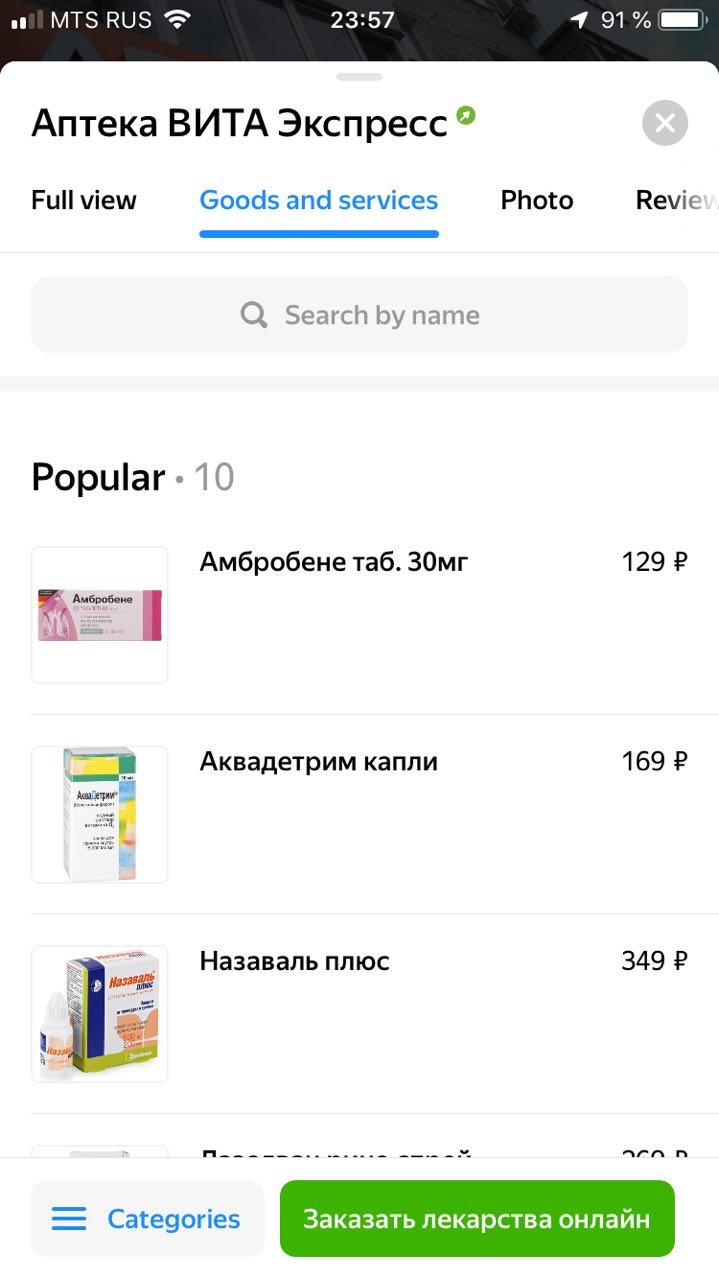Open the Аквадетрим капли product

point(359,814)
